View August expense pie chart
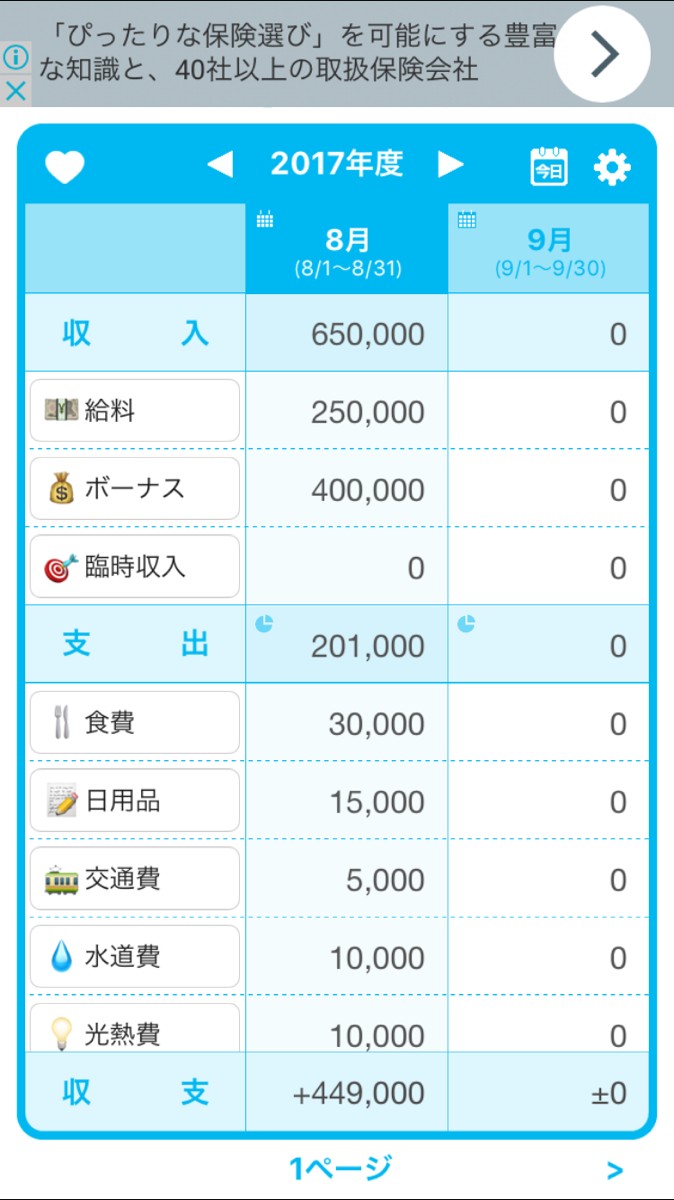The image size is (674, 1200). point(265,624)
